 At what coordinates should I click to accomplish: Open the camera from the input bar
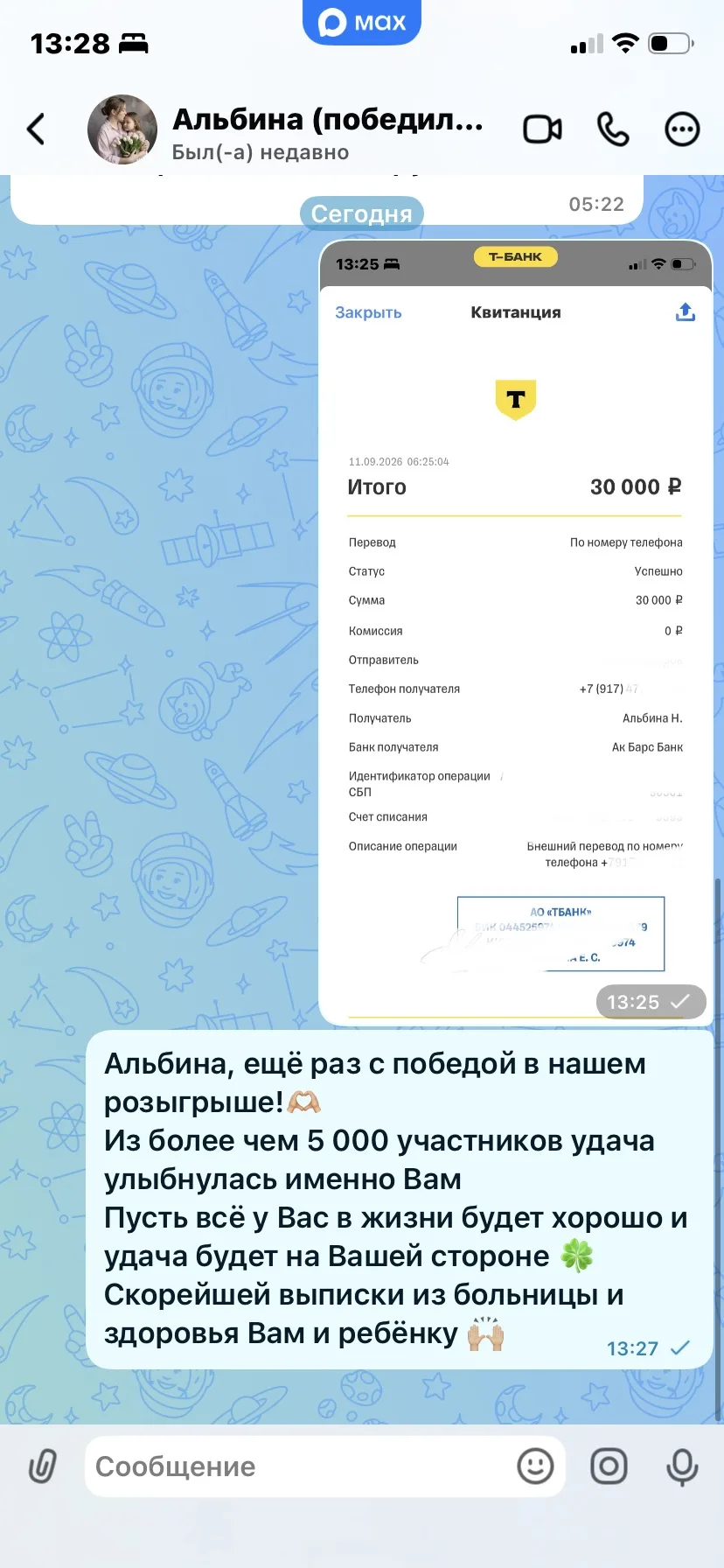609,1466
